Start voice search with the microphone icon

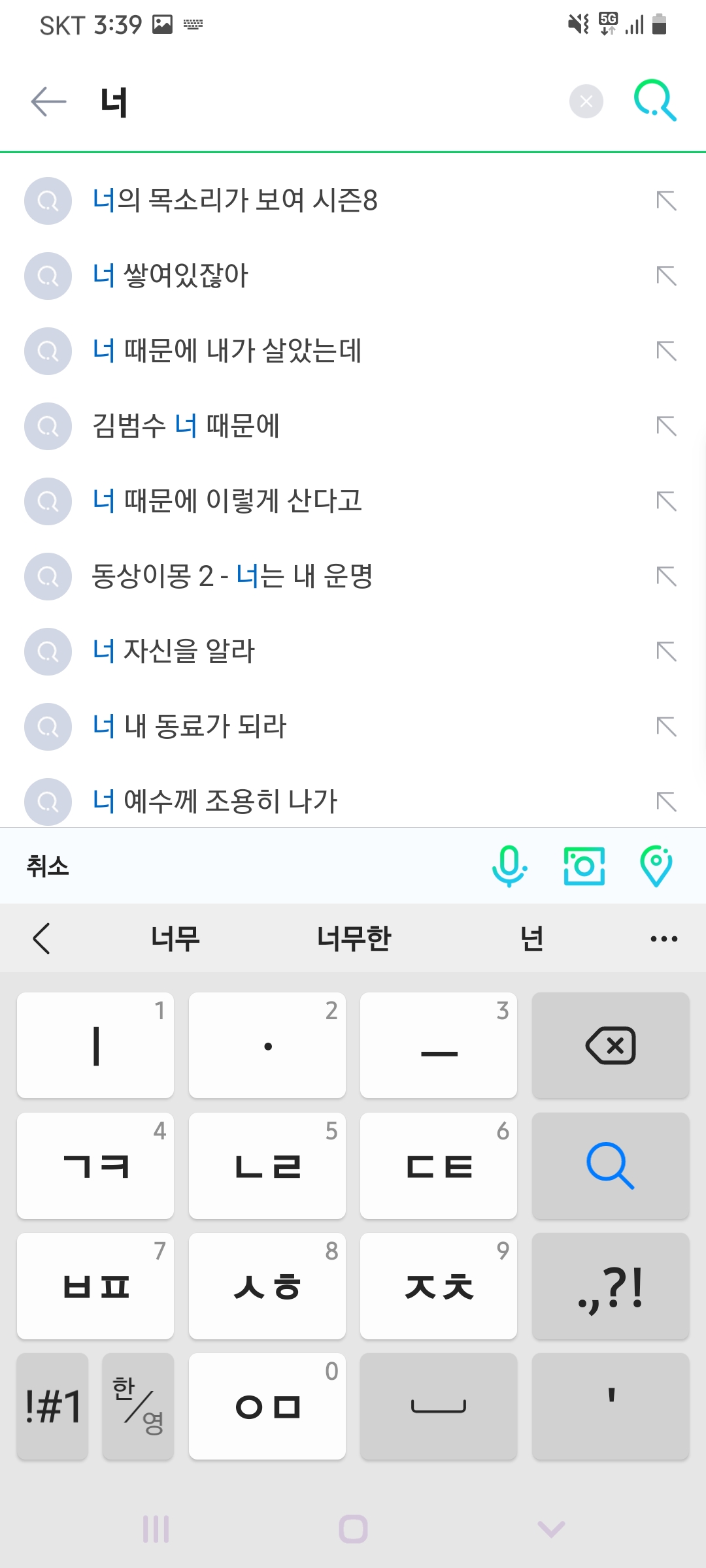[x=509, y=866]
